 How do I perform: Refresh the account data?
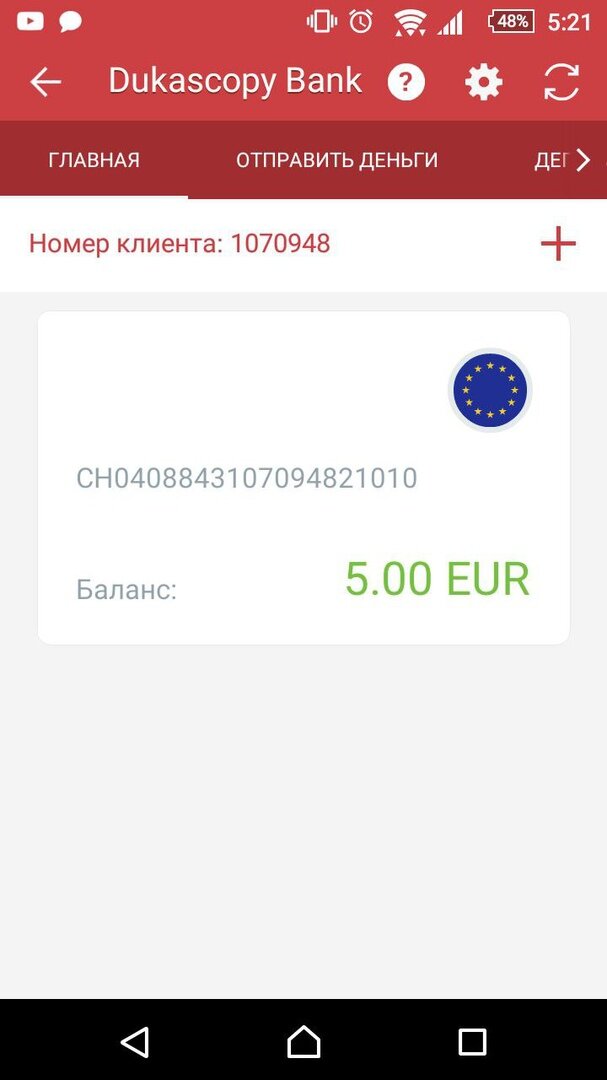[x=561, y=82]
